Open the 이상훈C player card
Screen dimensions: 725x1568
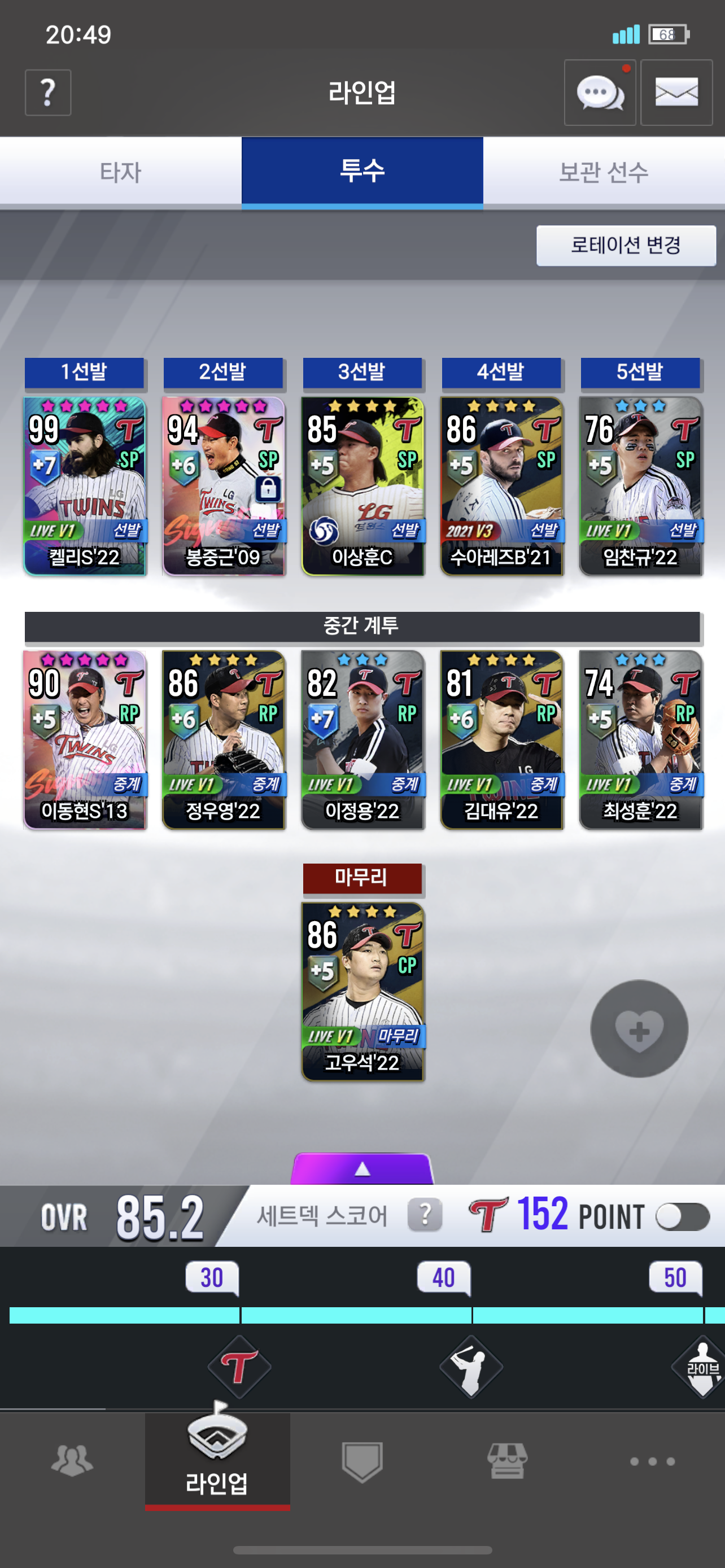[x=363, y=486]
